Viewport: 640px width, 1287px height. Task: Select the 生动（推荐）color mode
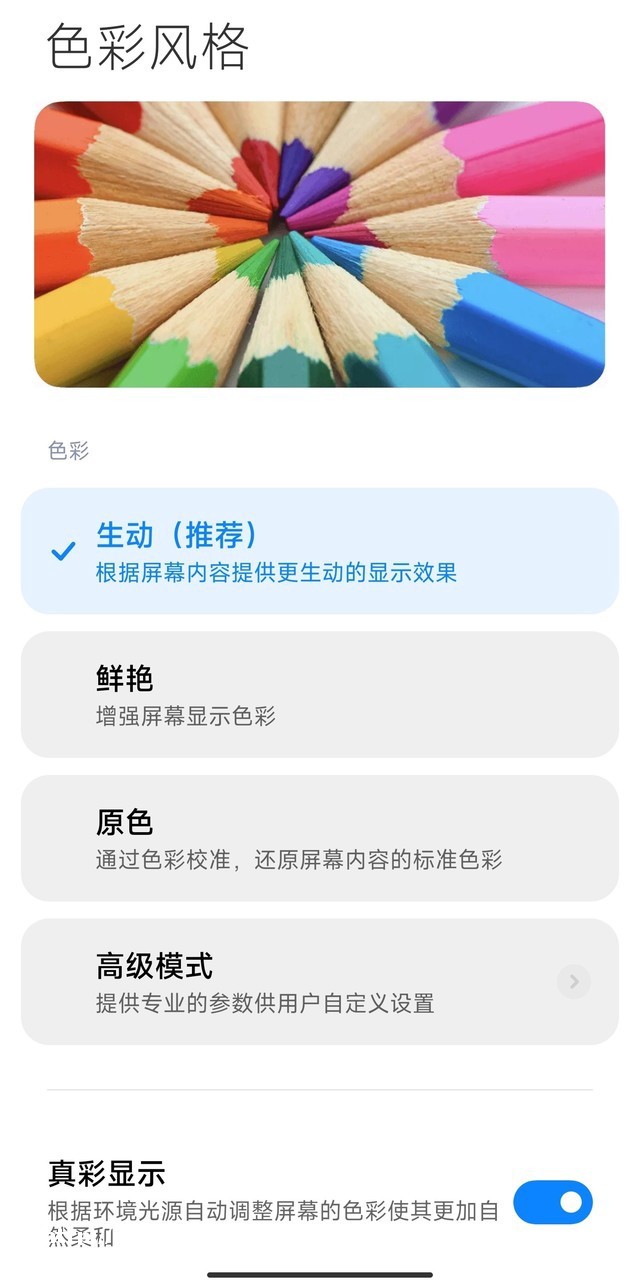[319, 551]
